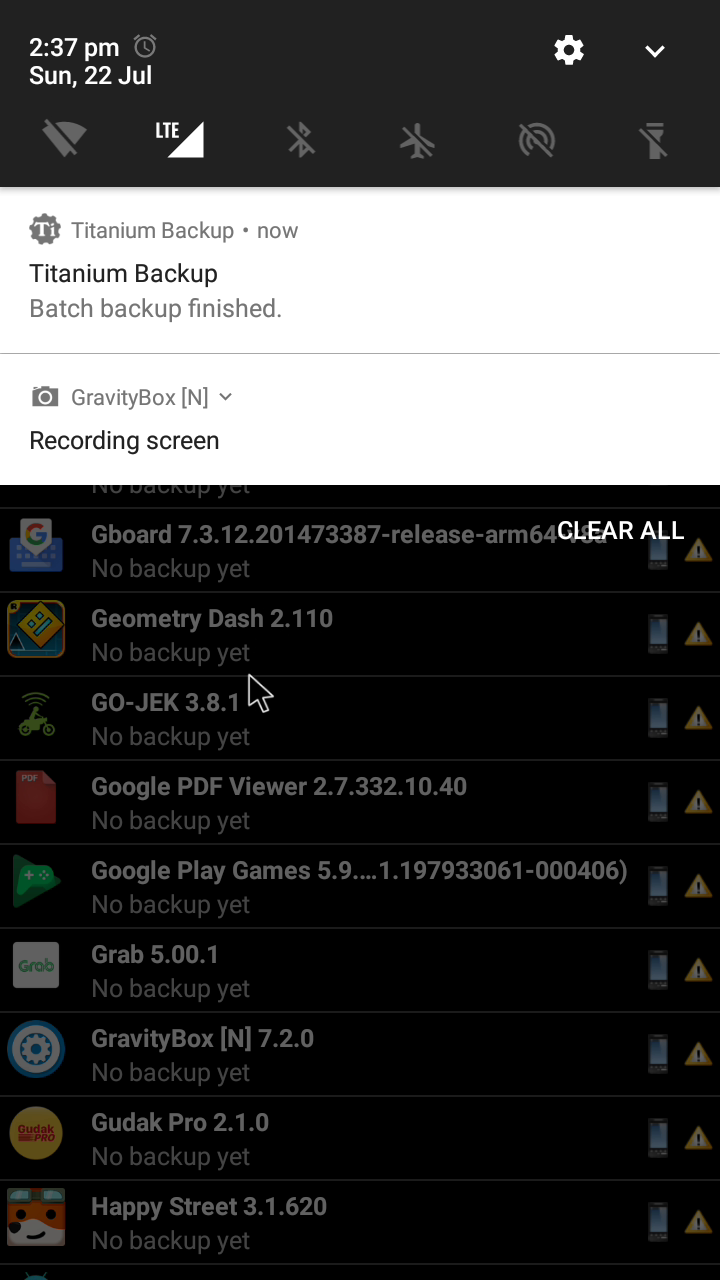
Task: Enable airplane mode tile
Action: (x=418, y=139)
